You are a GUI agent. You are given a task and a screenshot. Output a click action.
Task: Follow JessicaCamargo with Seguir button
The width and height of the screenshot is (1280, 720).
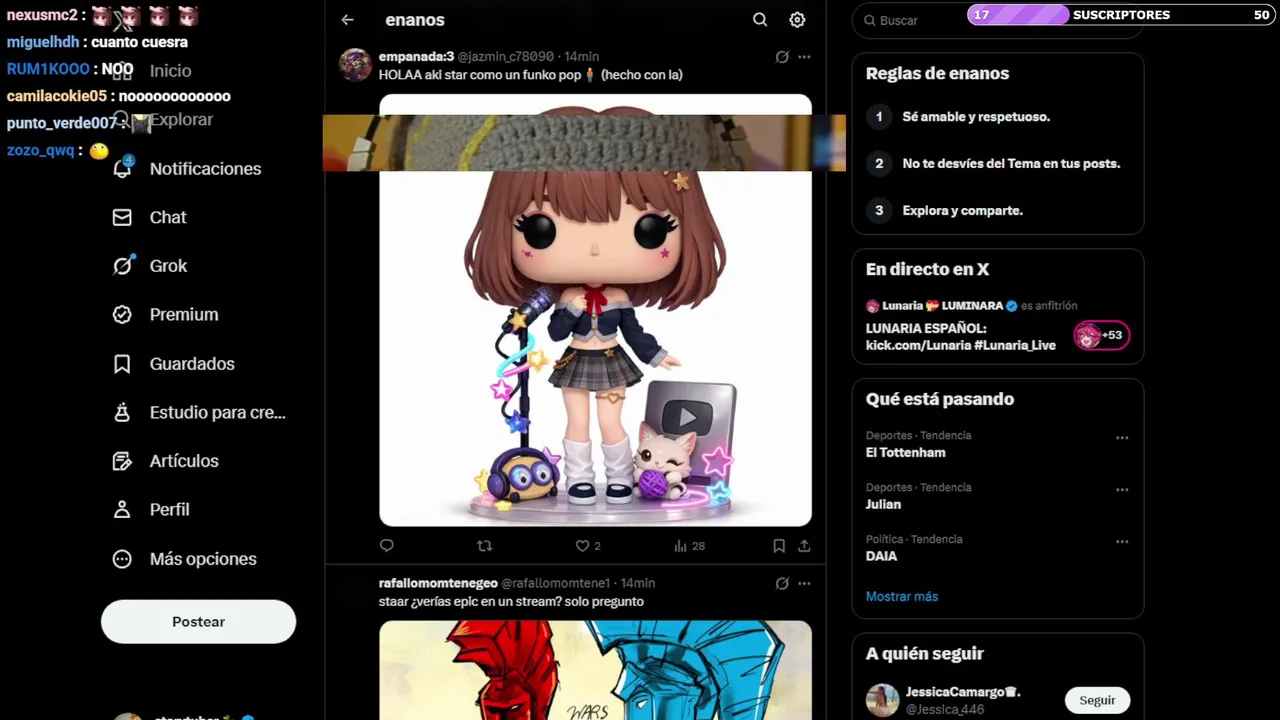click(x=1097, y=700)
